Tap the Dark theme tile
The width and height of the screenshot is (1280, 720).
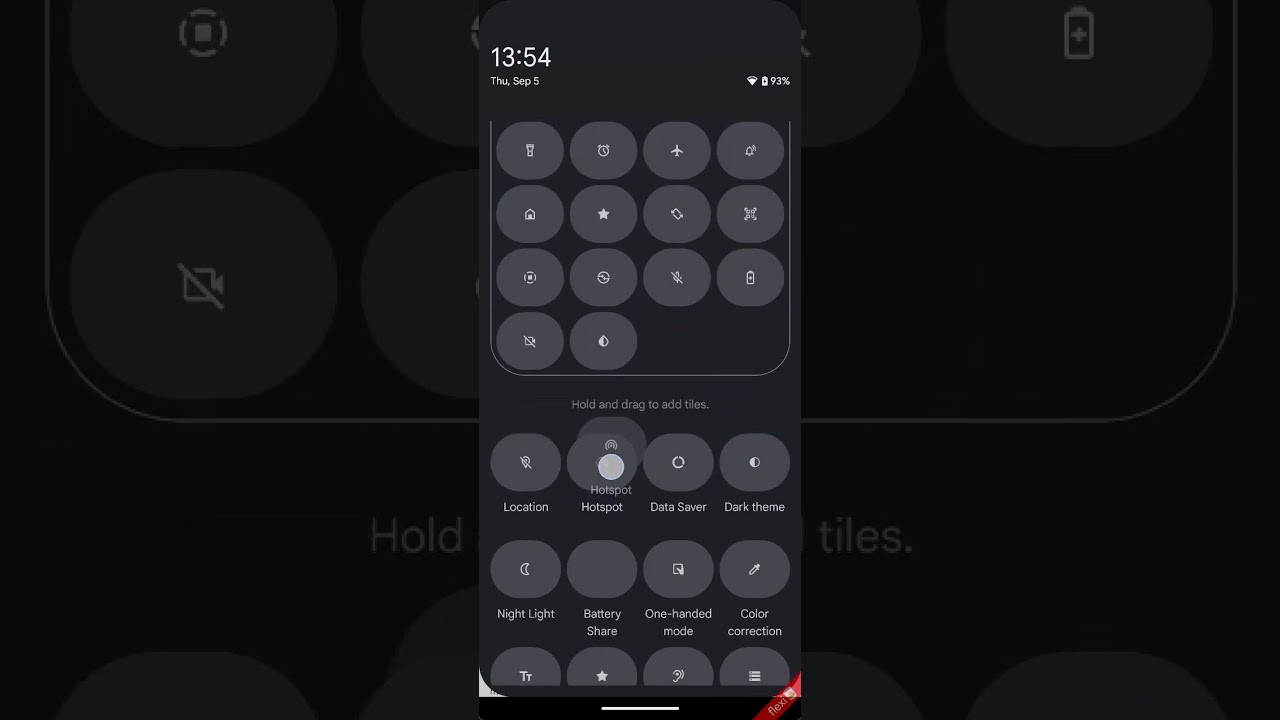(x=754, y=463)
